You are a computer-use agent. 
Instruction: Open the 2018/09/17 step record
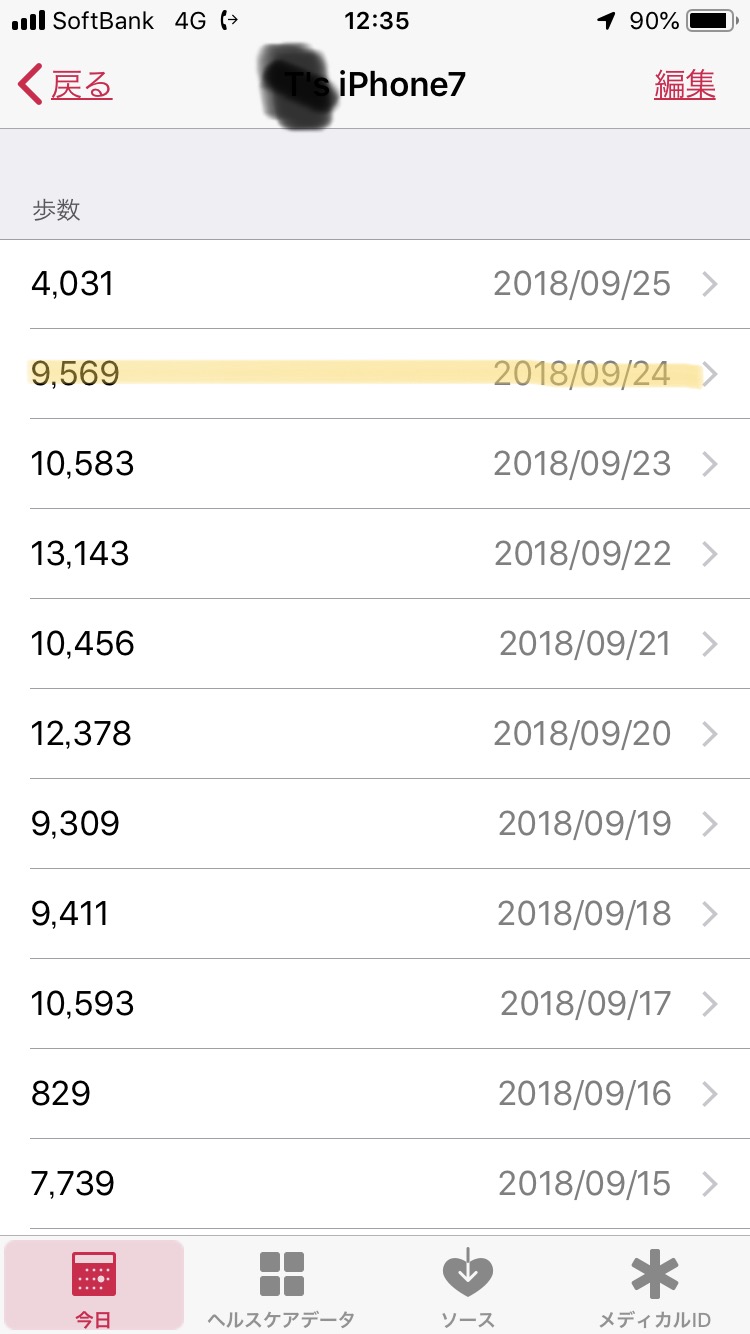(375, 1004)
